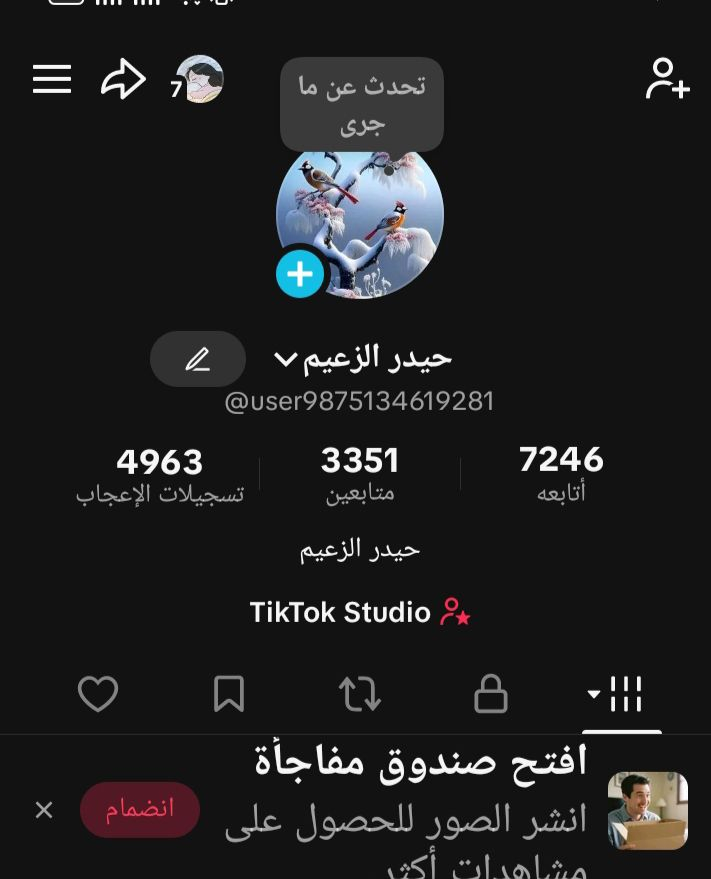
Task: Dismiss the surprise box banner
Action: click(x=44, y=810)
